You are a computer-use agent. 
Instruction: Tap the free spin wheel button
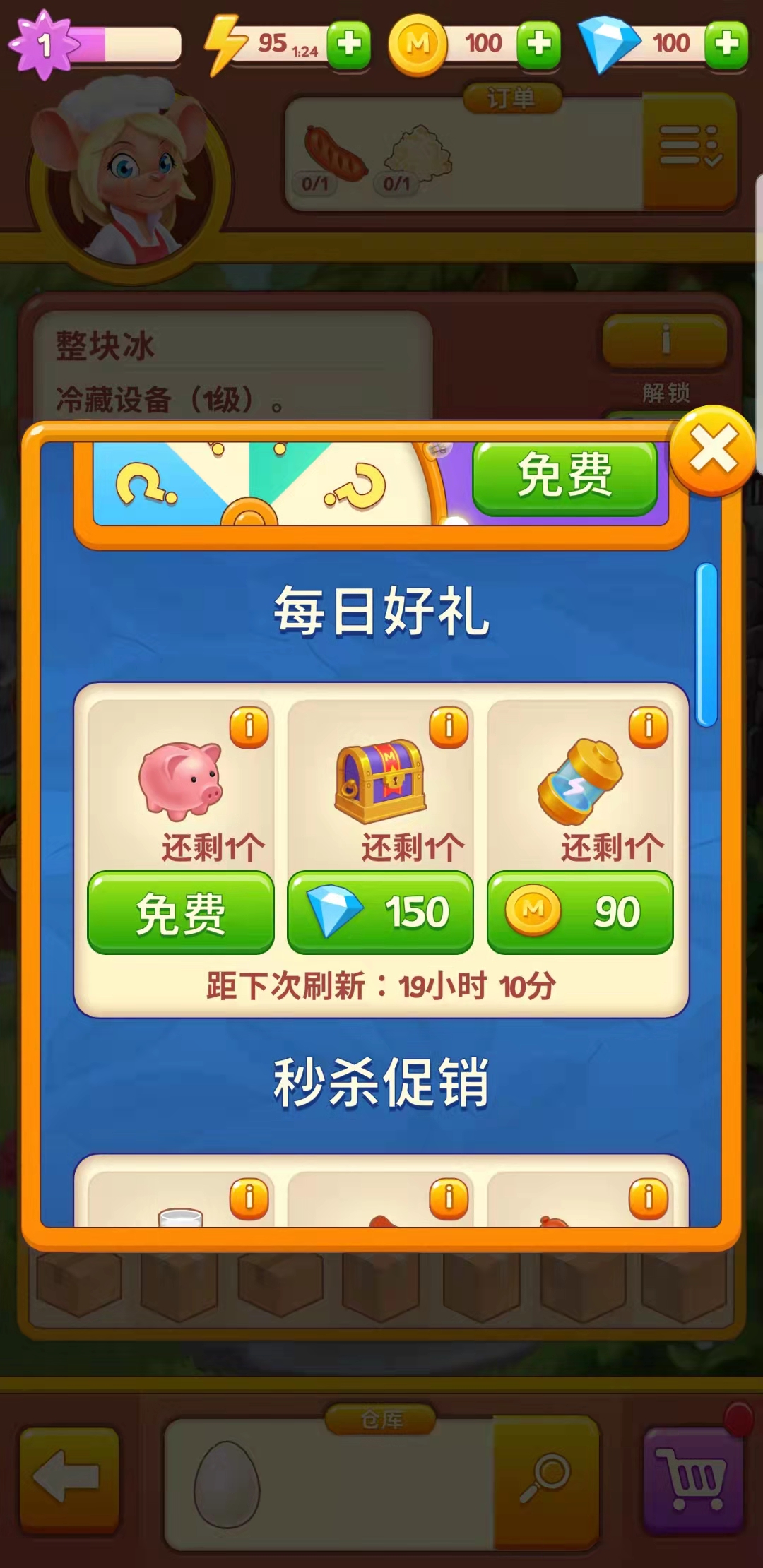pyautogui.click(x=565, y=476)
